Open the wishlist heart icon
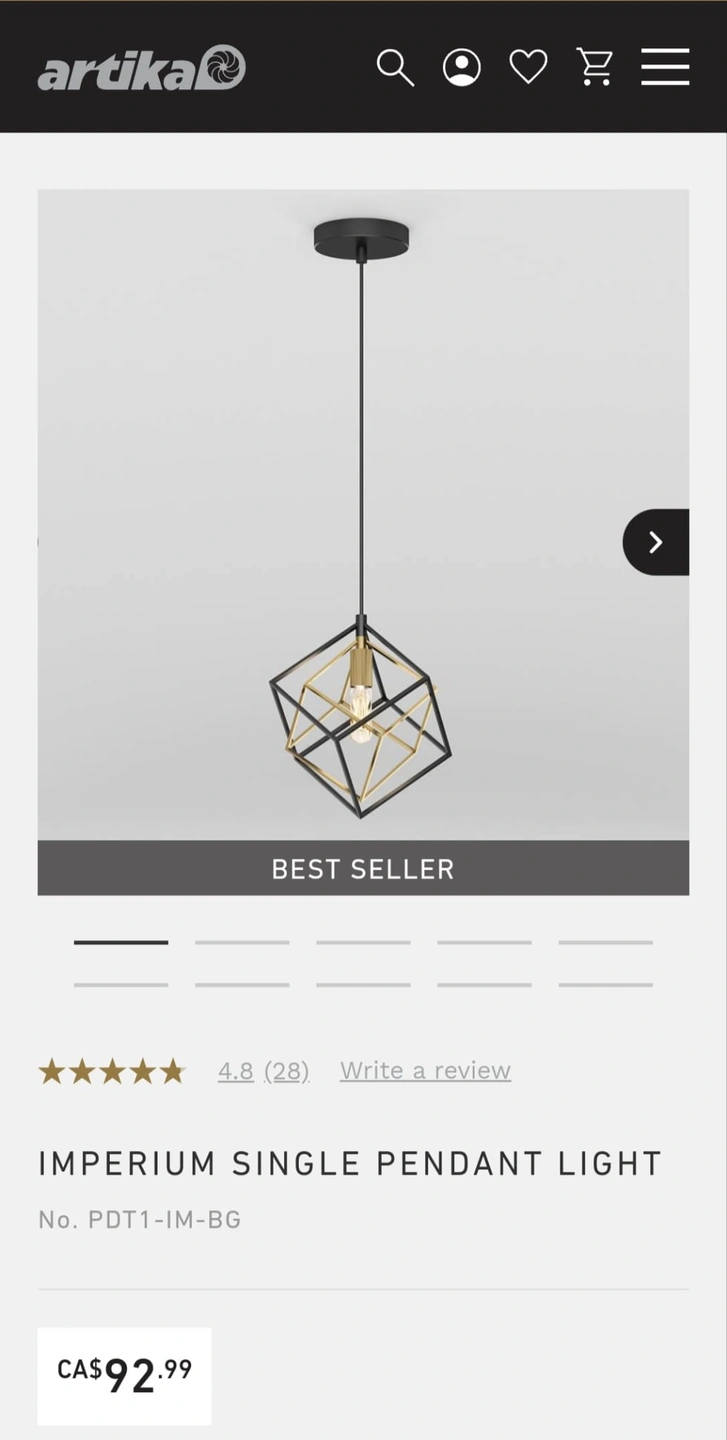Screen dimensions: 727x1440 click(x=528, y=68)
